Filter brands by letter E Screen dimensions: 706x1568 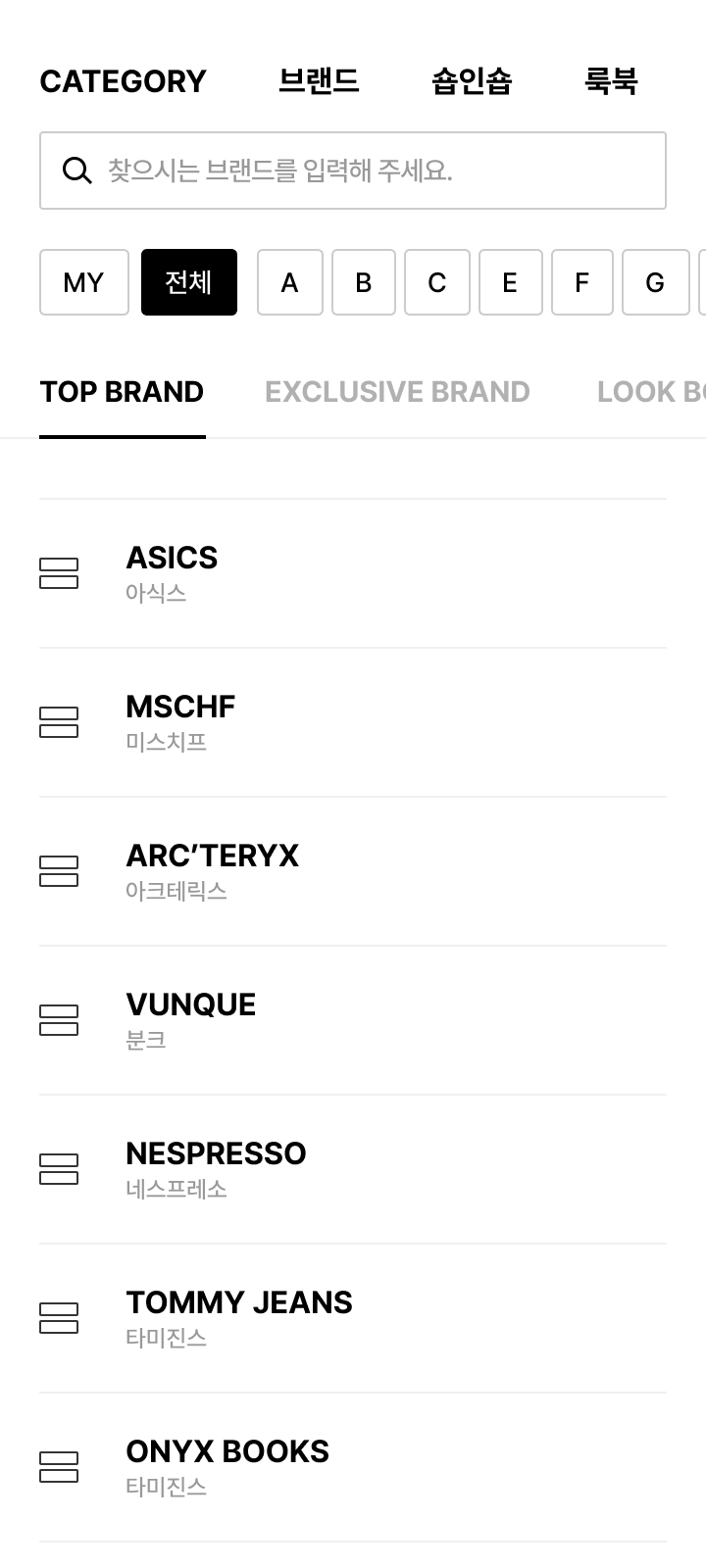[511, 282]
